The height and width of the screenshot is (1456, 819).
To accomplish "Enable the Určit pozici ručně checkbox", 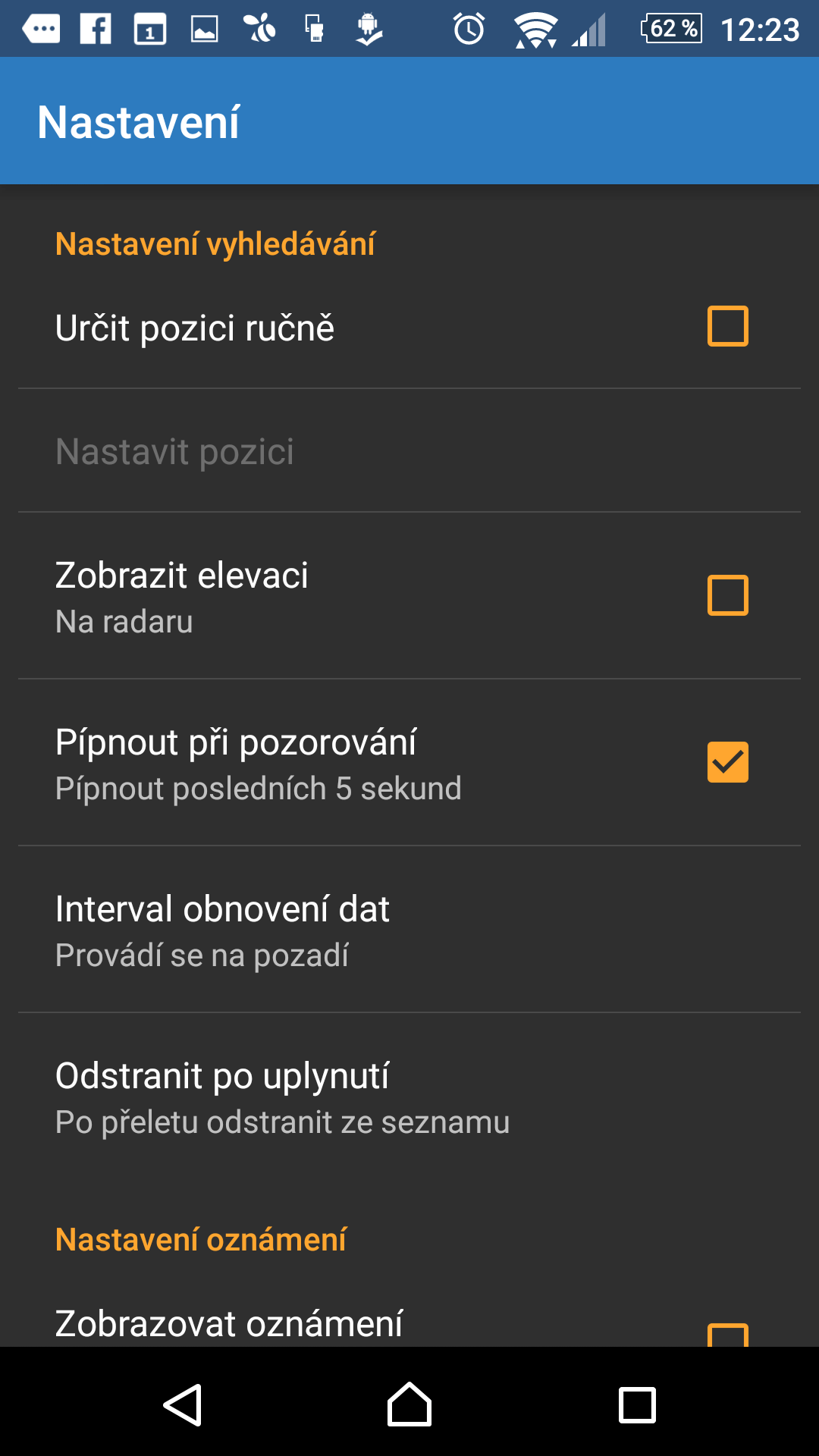I will pyautogui.click(x=727, y=326).
